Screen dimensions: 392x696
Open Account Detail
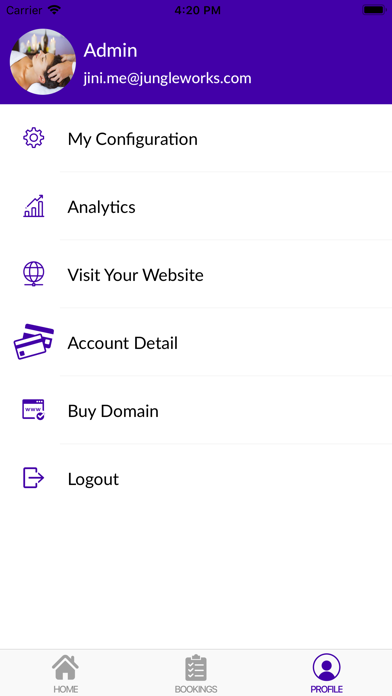click(196, 342)
